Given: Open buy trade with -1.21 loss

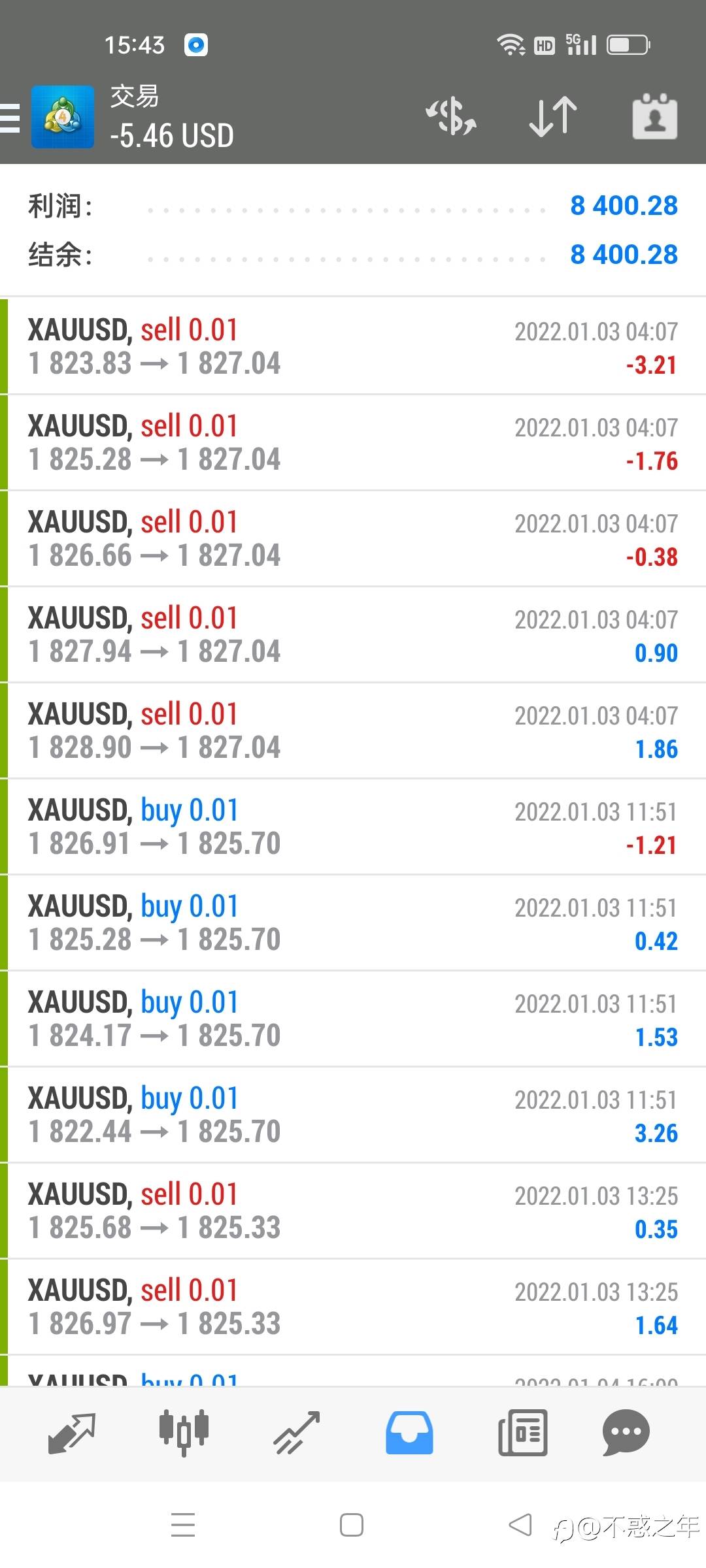Looking at the screenshot, I should [x=353, y=826].
